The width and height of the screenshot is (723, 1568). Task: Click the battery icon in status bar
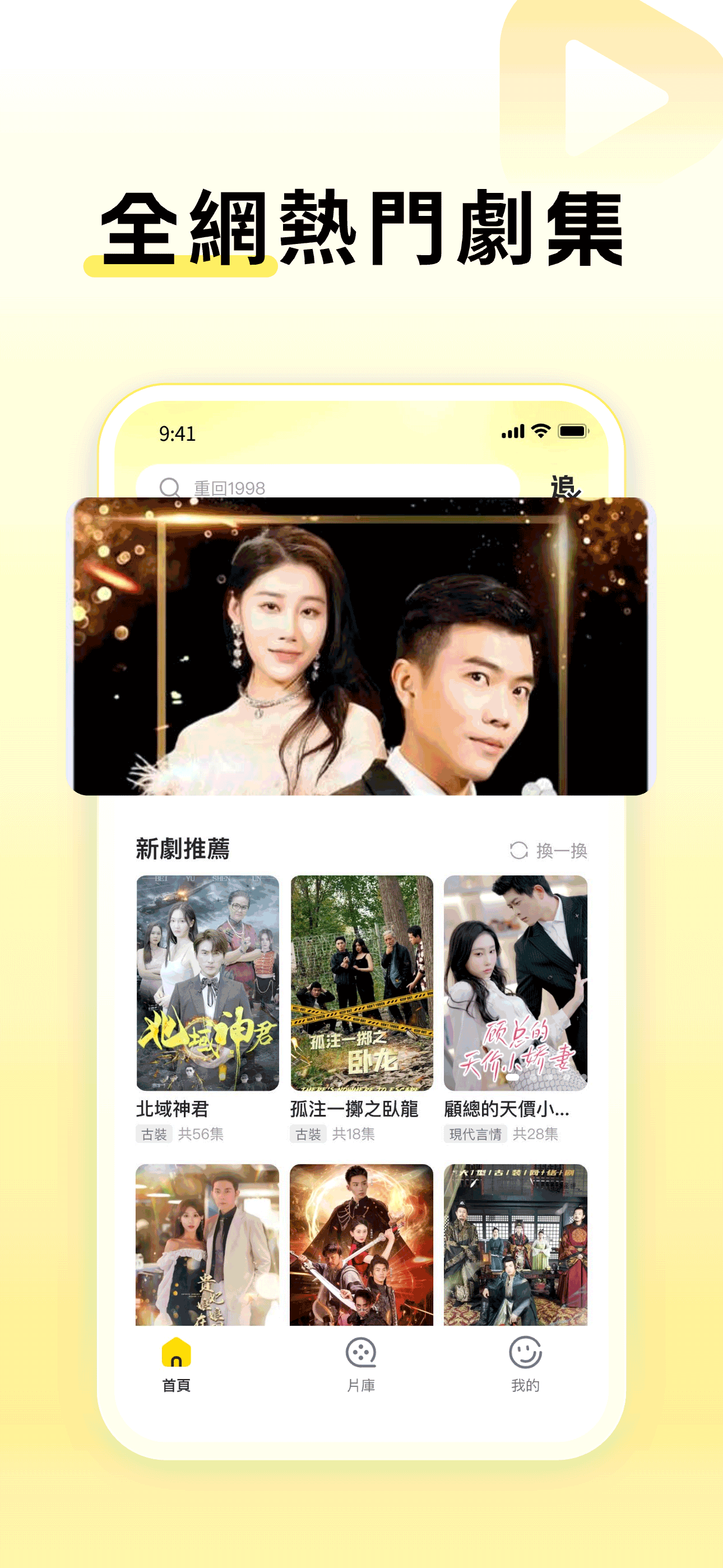[x=573, y=430]
